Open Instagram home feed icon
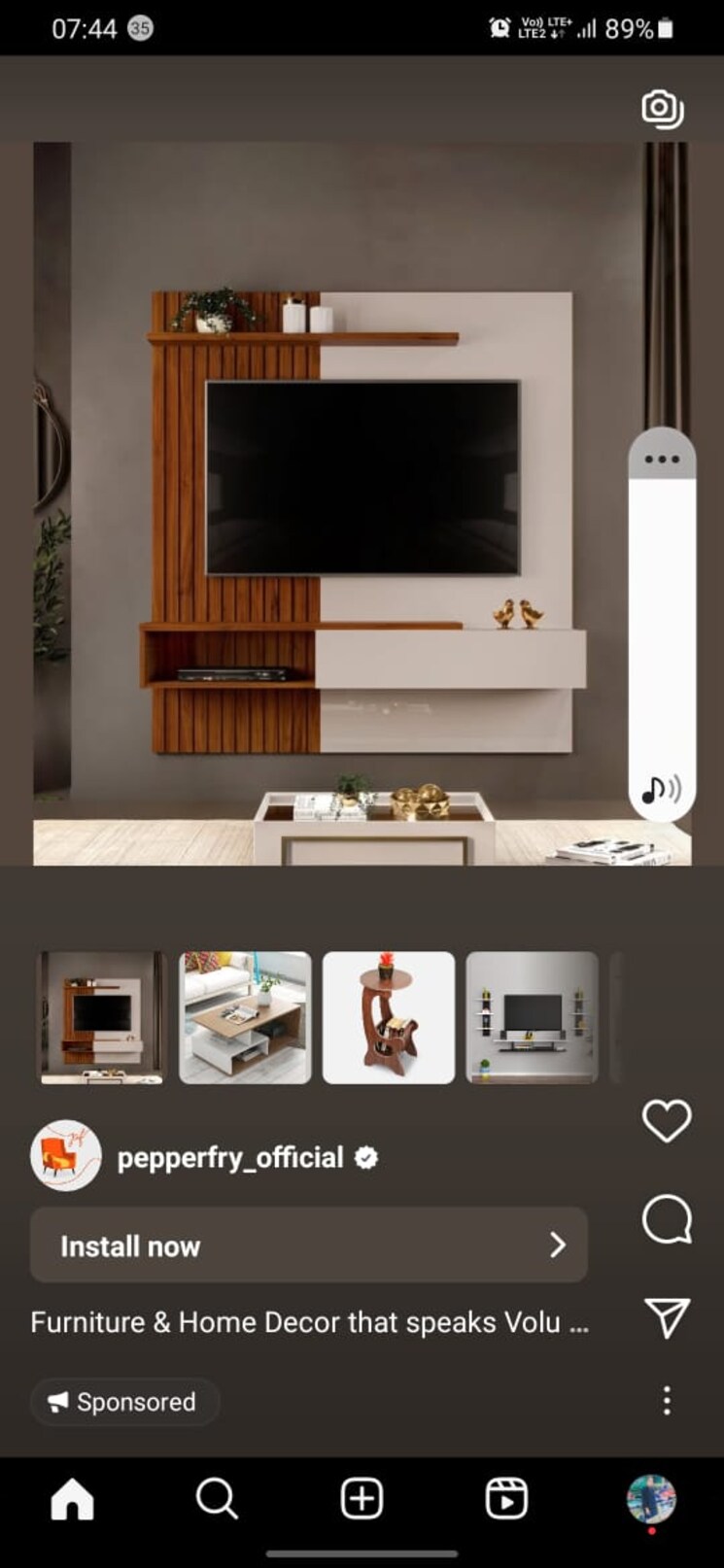Image resolution: width=724 pixels, height=1568 pixels. pos(72,1498)
